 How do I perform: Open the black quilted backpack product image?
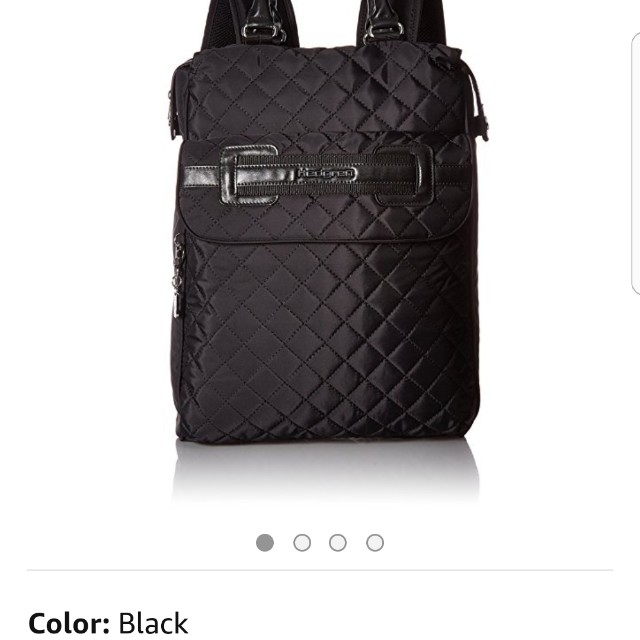tap(320, 250)
